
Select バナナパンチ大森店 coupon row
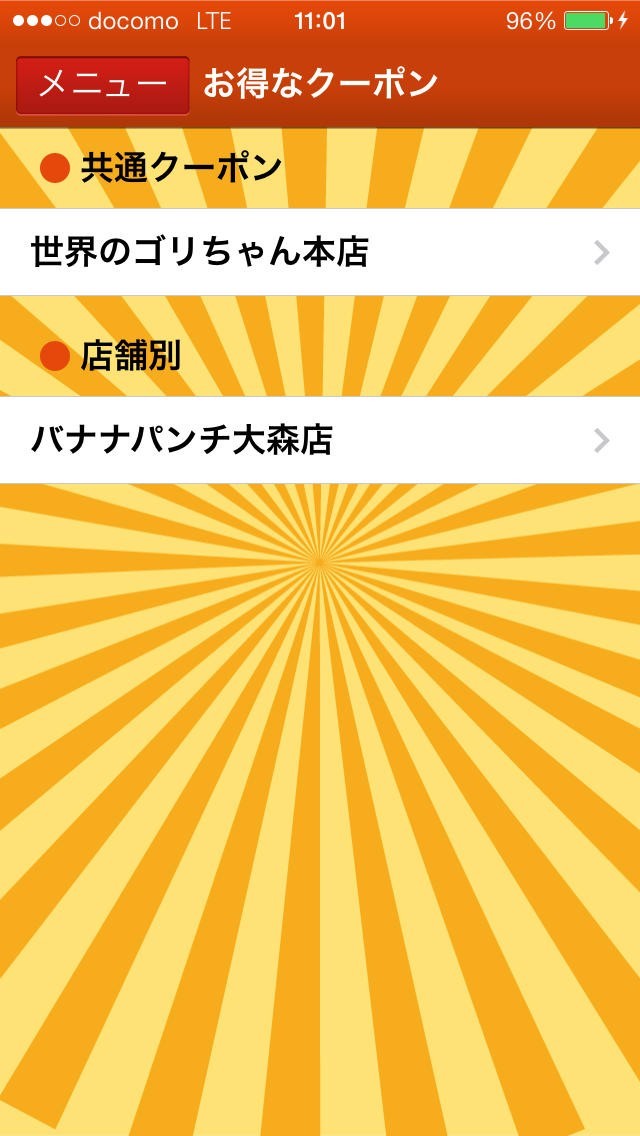pos(320,440)
